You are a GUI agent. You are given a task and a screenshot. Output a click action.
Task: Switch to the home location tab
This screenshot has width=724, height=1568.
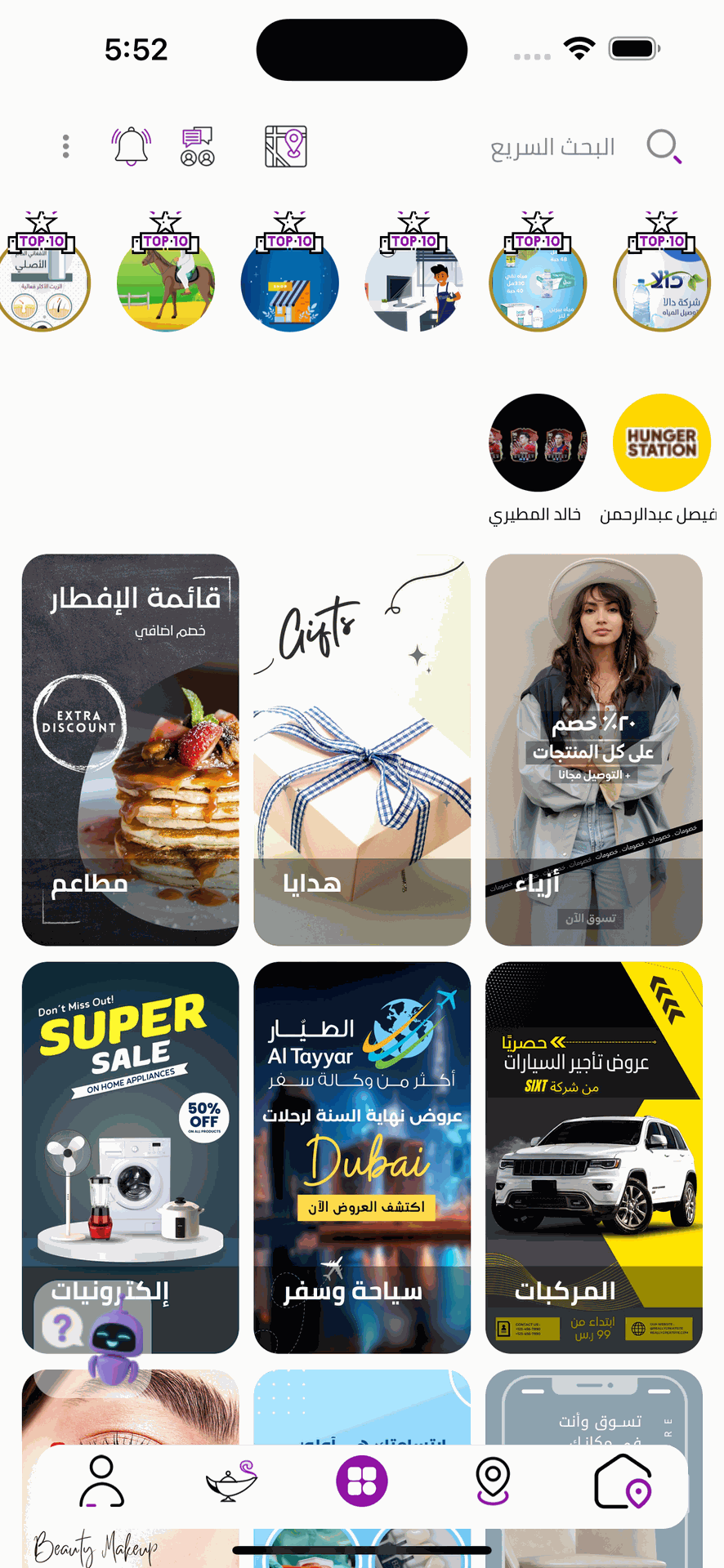tap(623, 1481)
